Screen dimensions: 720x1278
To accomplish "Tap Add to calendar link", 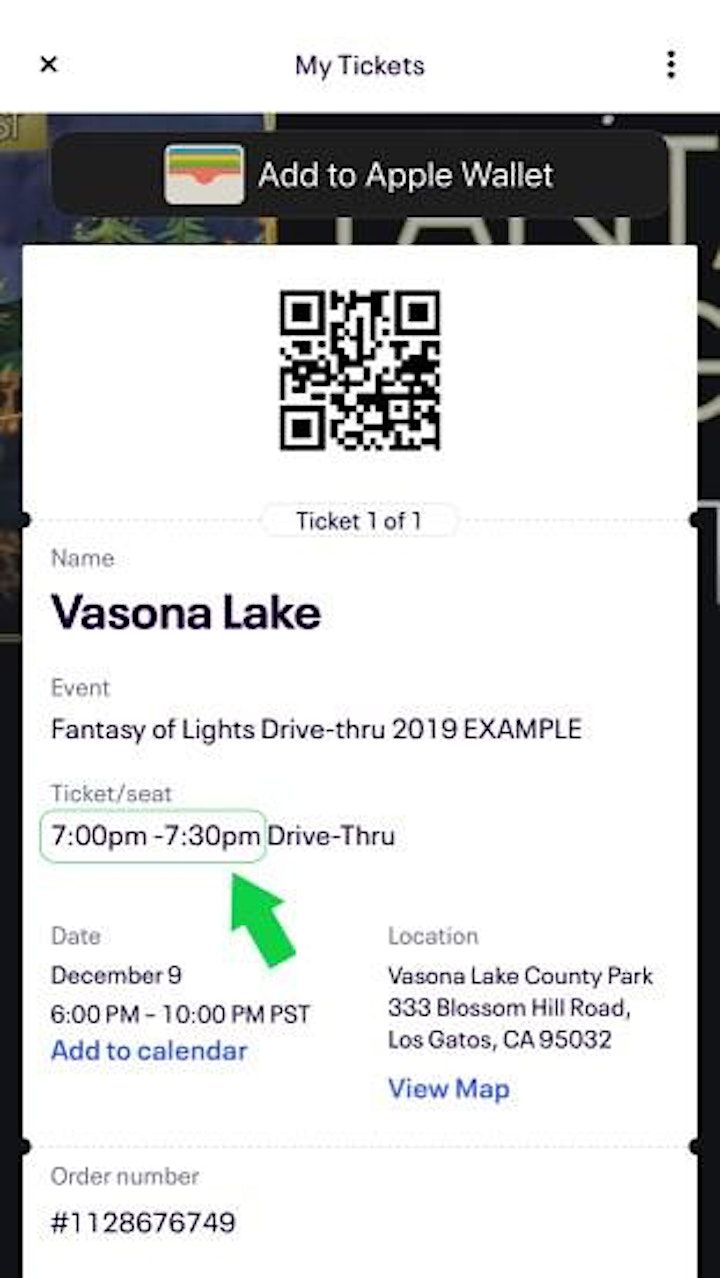I will [149, 1051].
